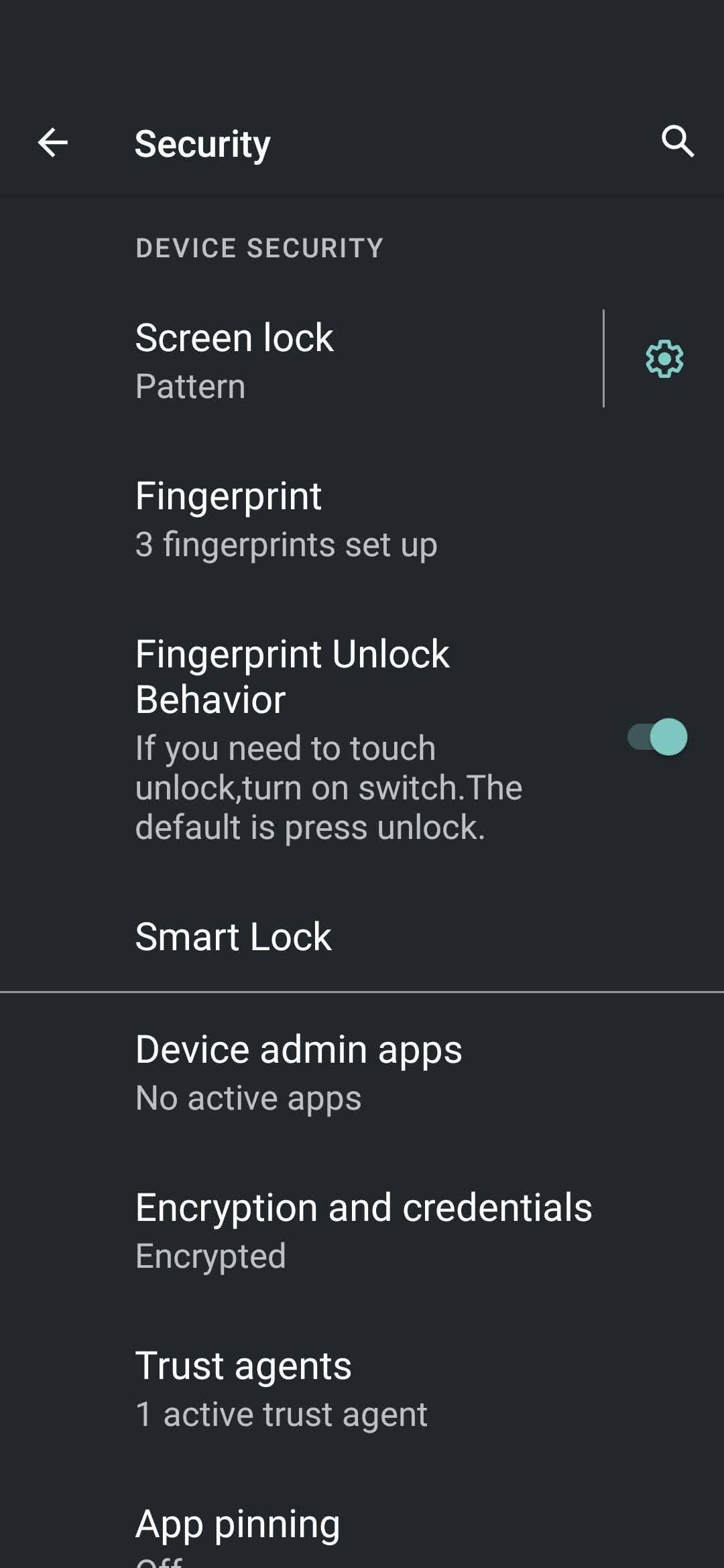Open Fingerprint settings
Viewport: 724px width, 1568px height.
362,519
